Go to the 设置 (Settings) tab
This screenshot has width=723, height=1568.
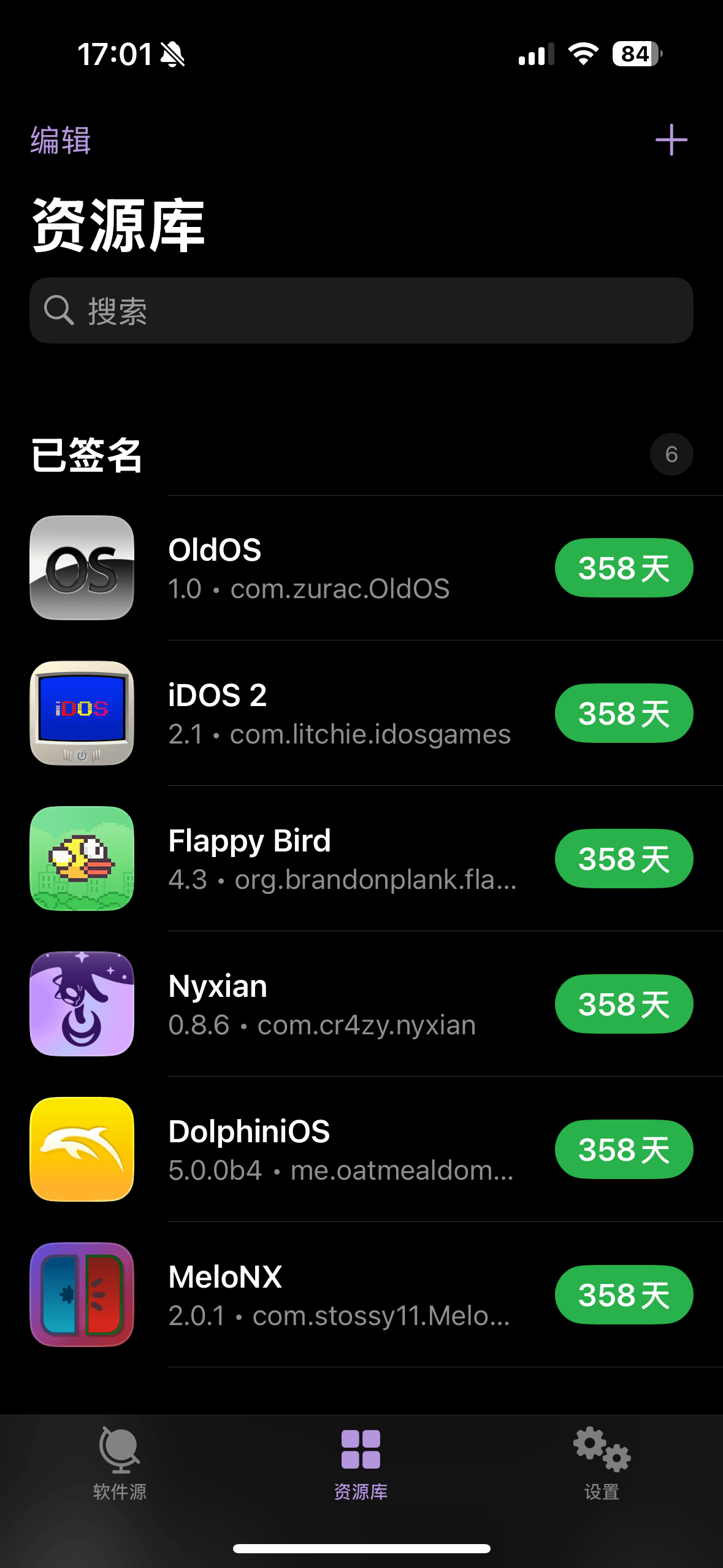point(602,1463)
